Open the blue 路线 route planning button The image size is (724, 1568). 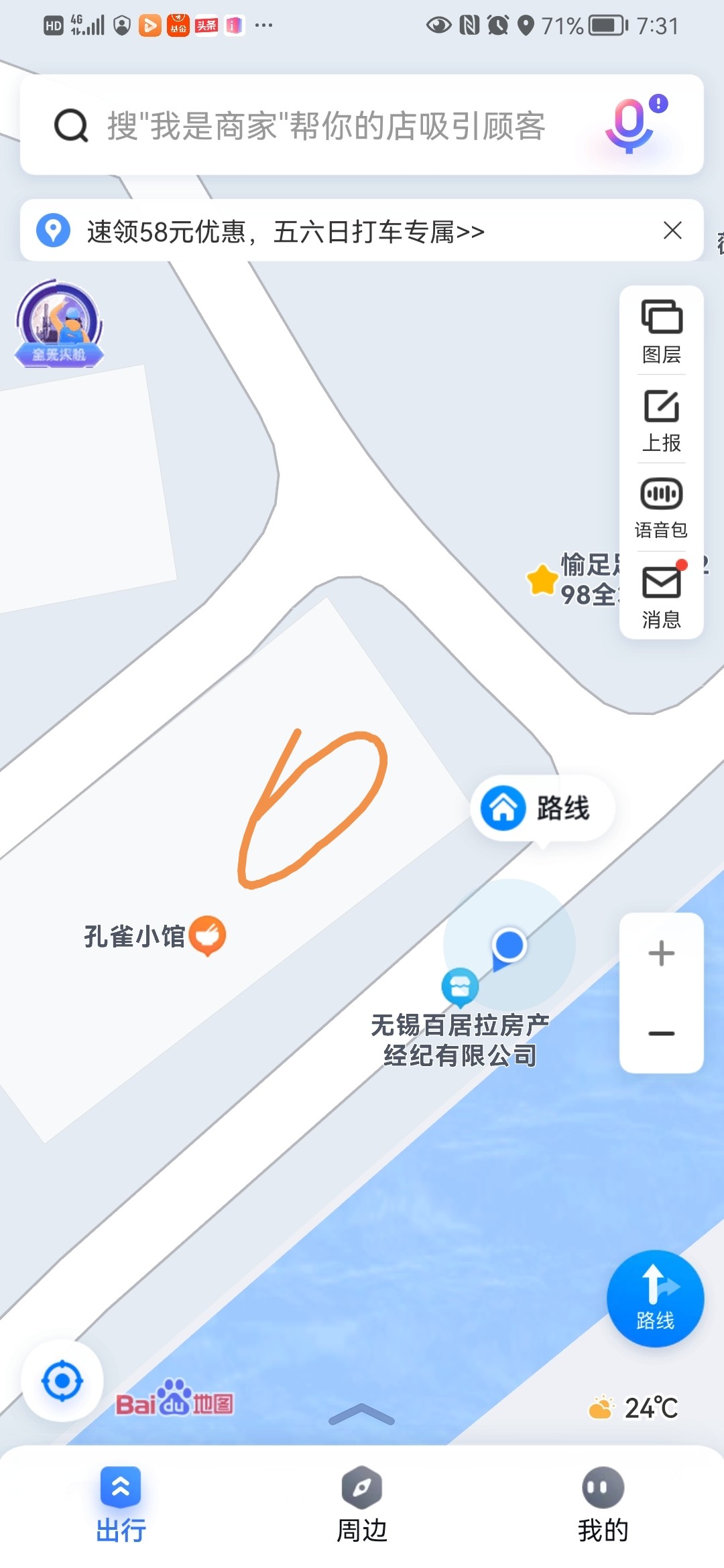pos(655,1299)
